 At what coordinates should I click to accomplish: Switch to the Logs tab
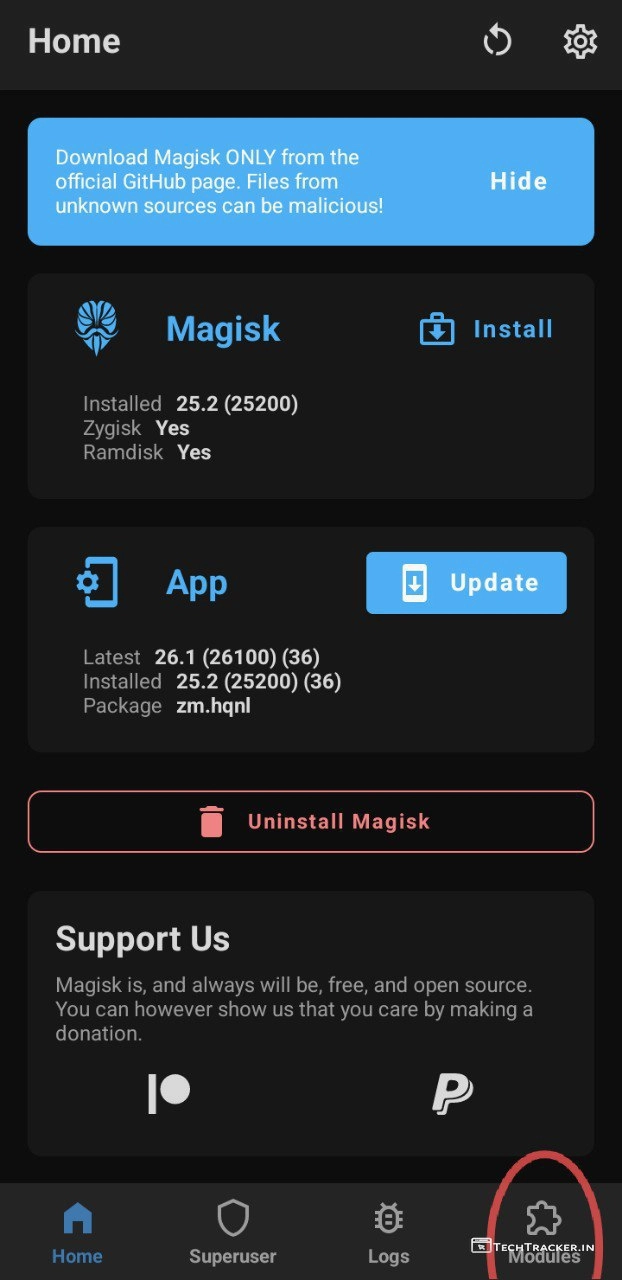[388, 1232]
